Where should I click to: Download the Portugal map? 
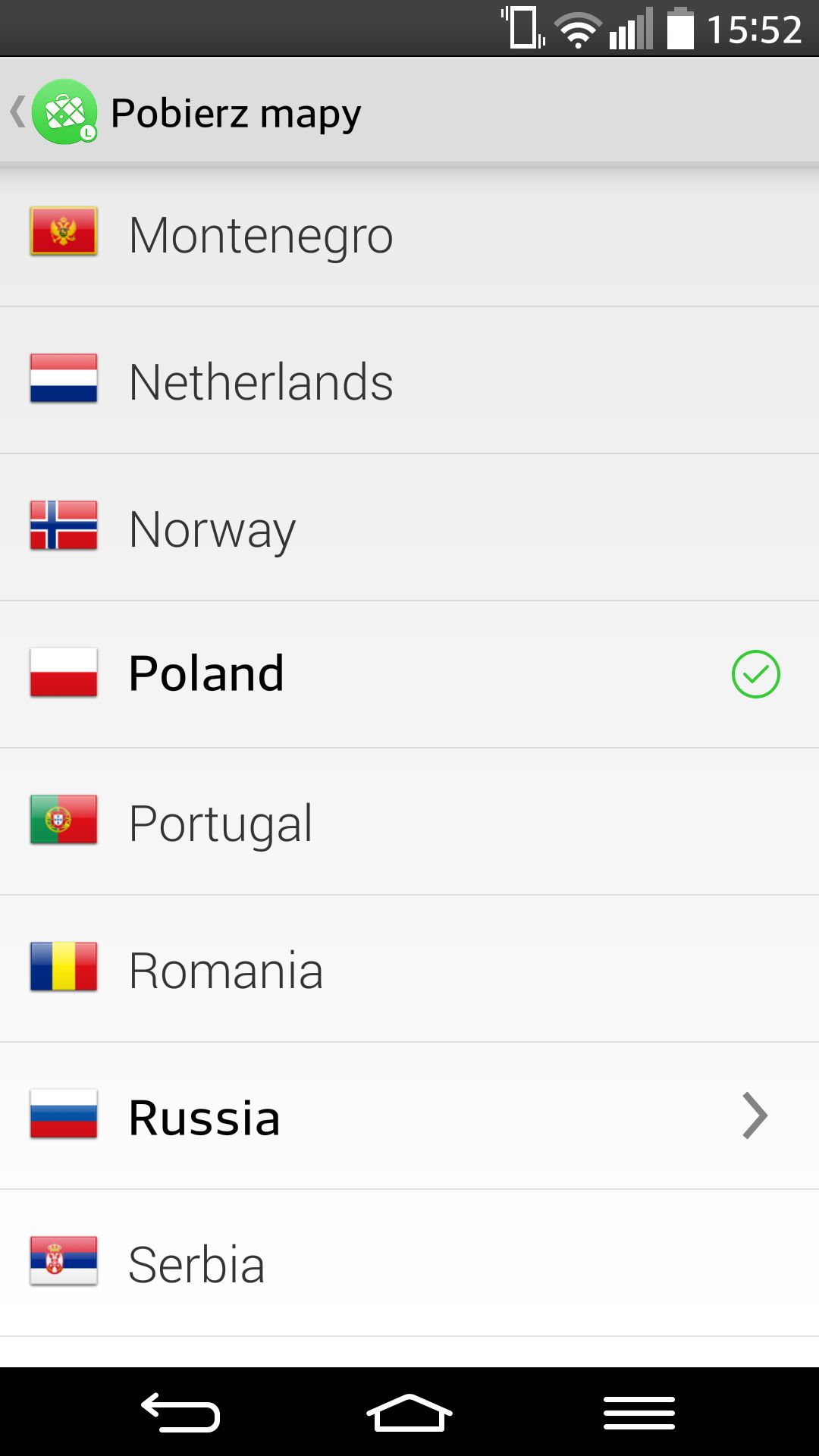(409, 822)
